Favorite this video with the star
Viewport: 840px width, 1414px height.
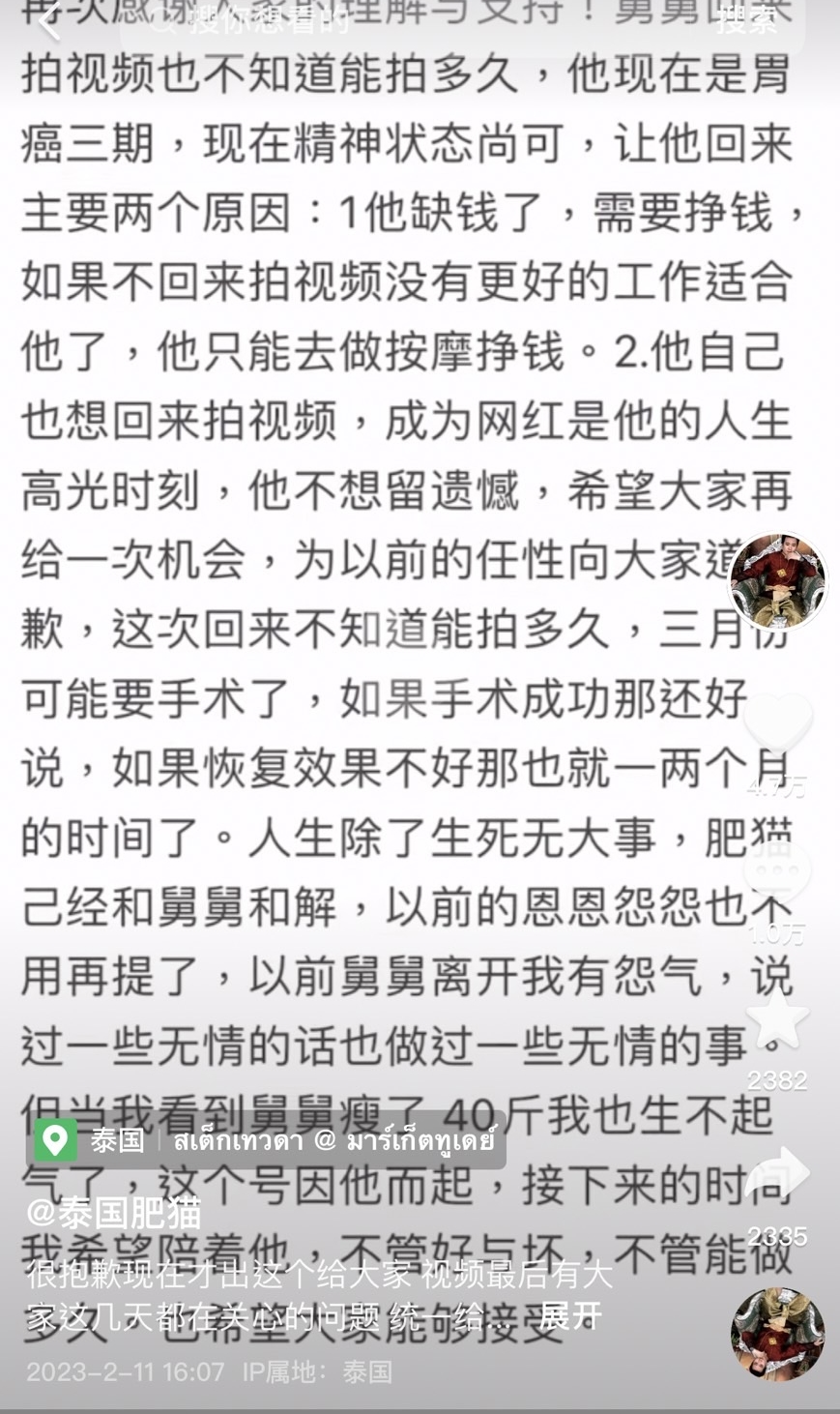tap(777, 1021)
